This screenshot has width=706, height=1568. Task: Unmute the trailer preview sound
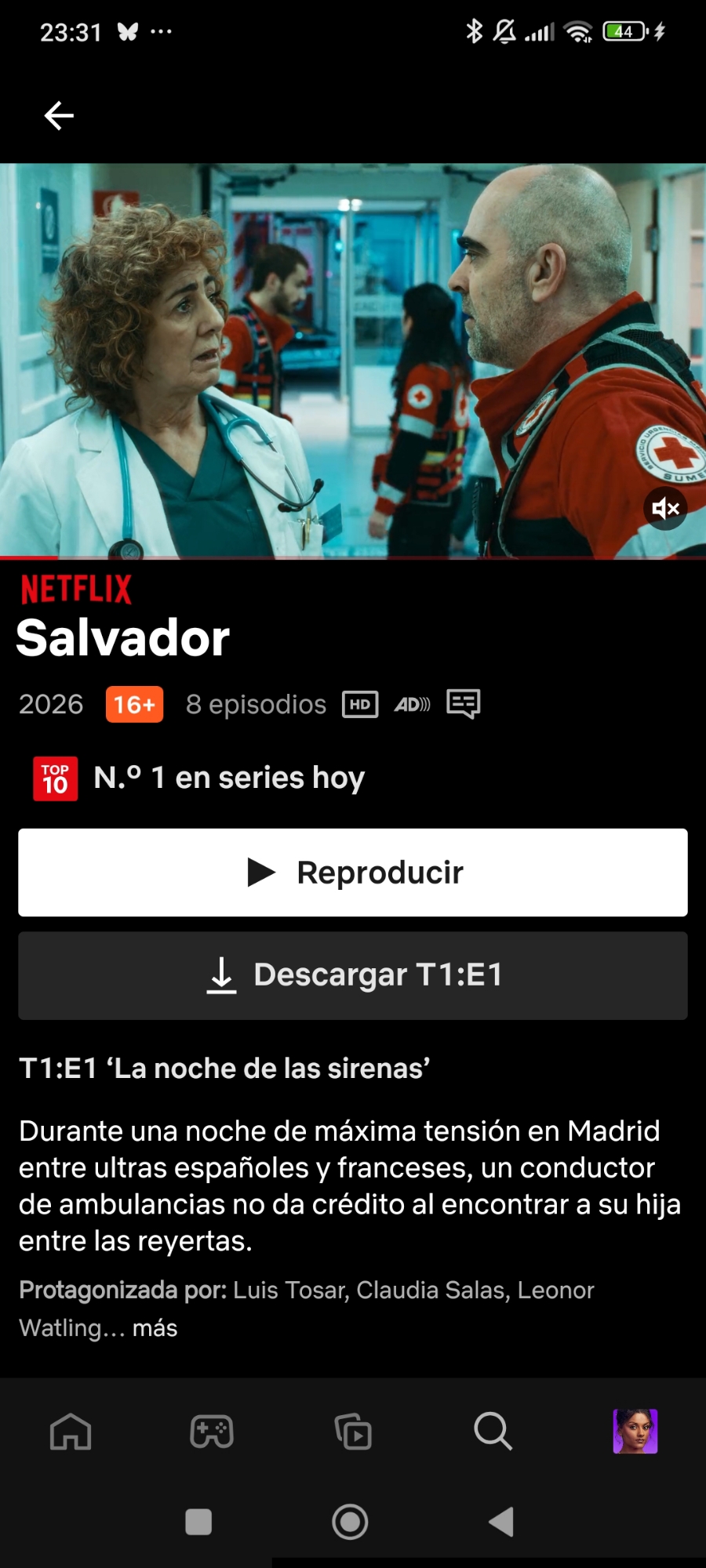point(665,509)
